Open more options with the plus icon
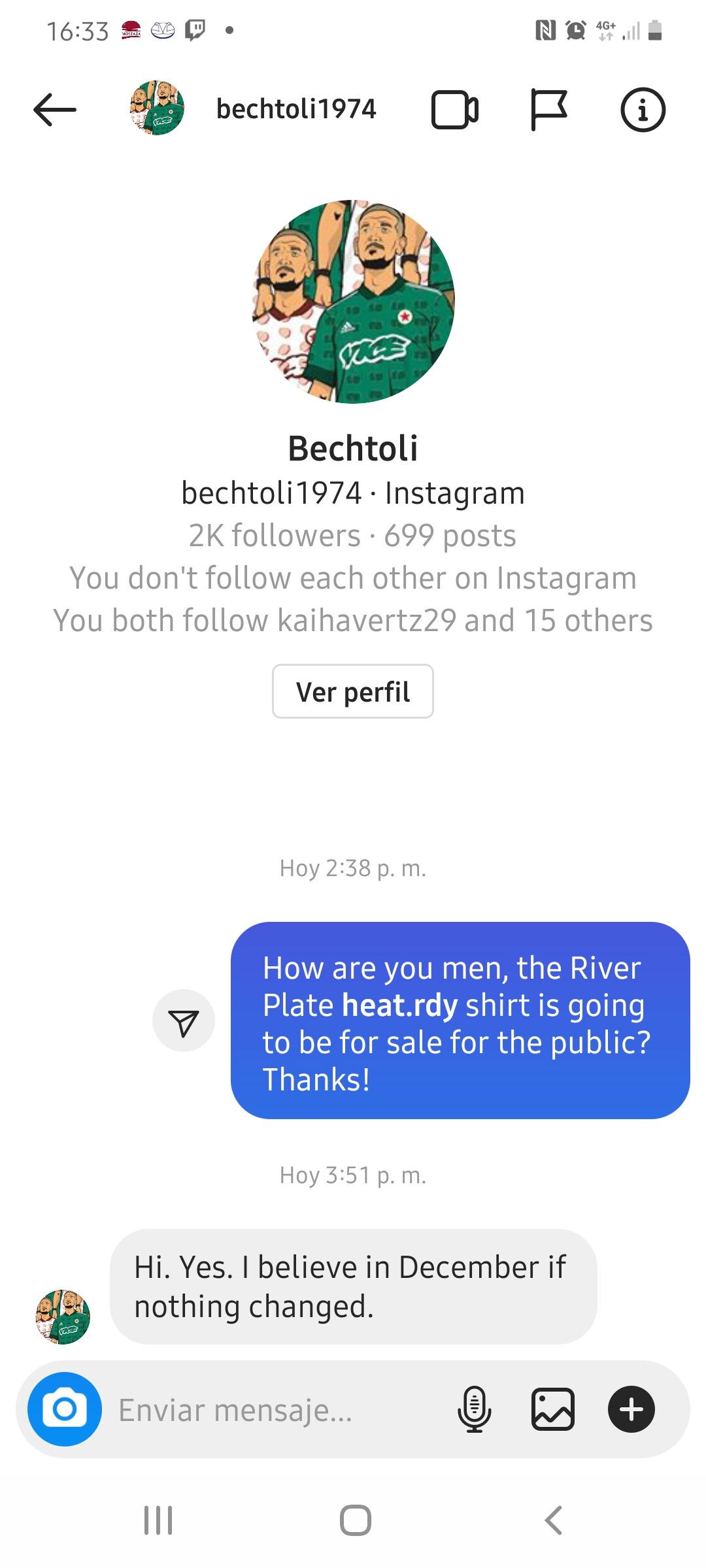Image resolution: width=706 pixels, height=1568 pixels. [x=631, y=1409]
